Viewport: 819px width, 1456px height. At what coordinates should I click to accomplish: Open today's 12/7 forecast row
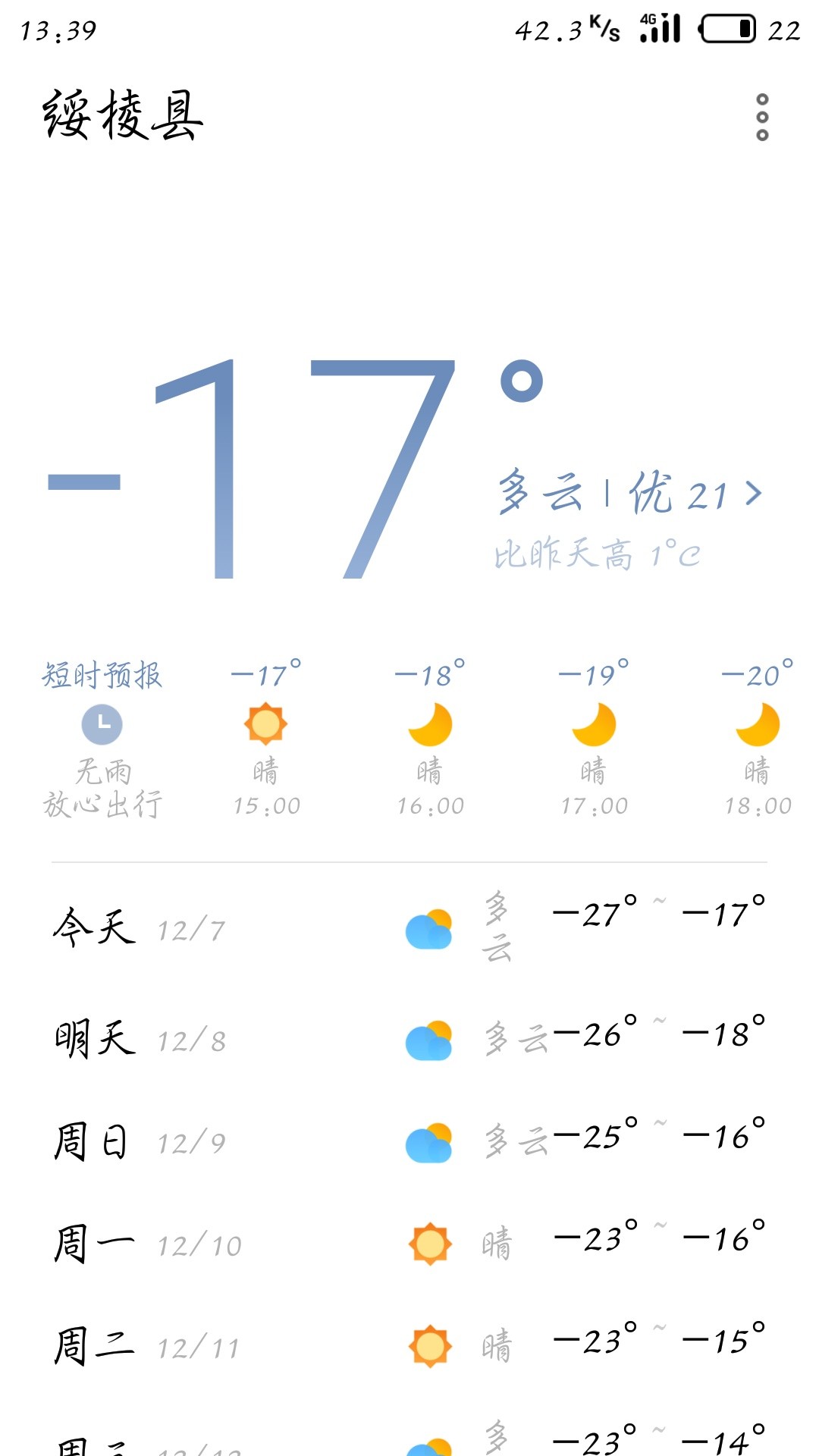click(409, 928)
